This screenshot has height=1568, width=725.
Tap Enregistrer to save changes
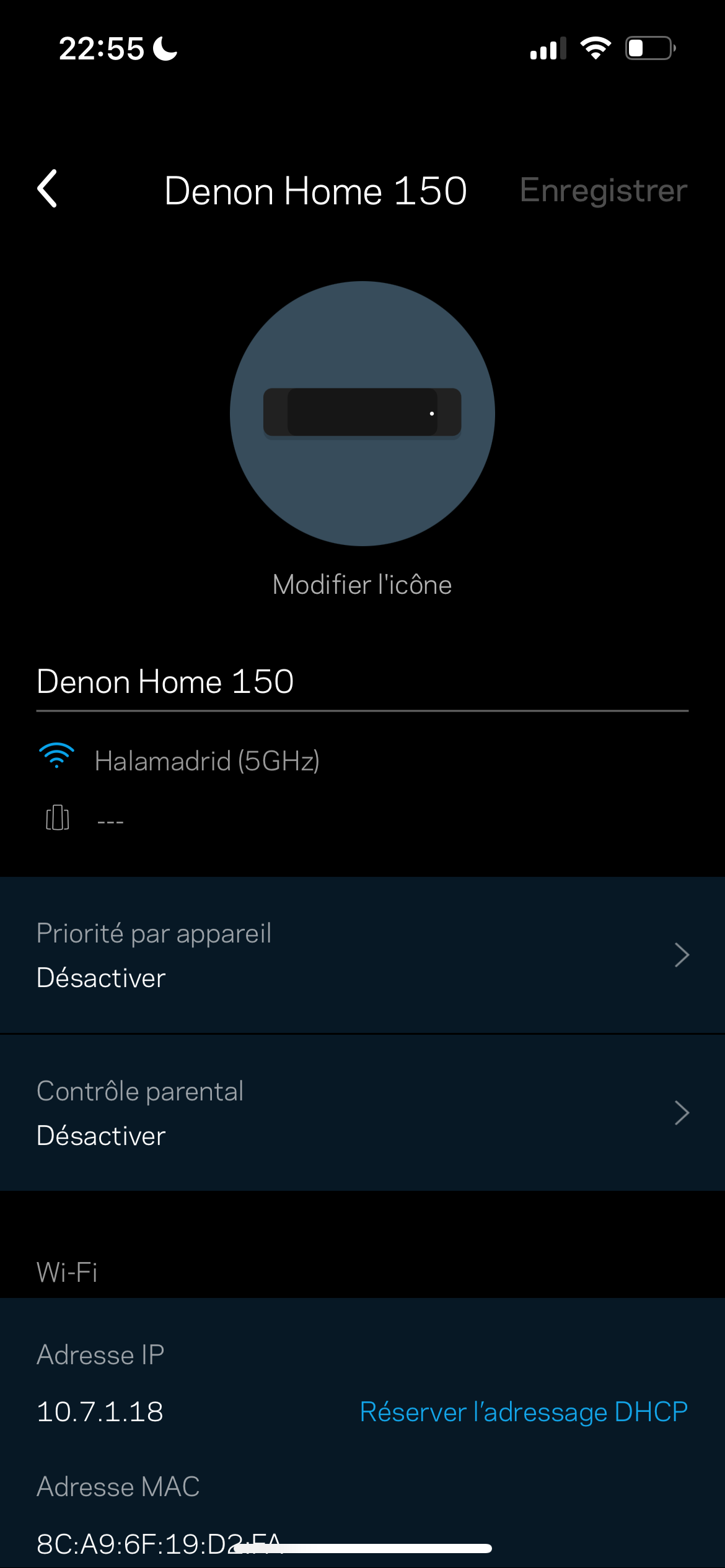(604, 190)
